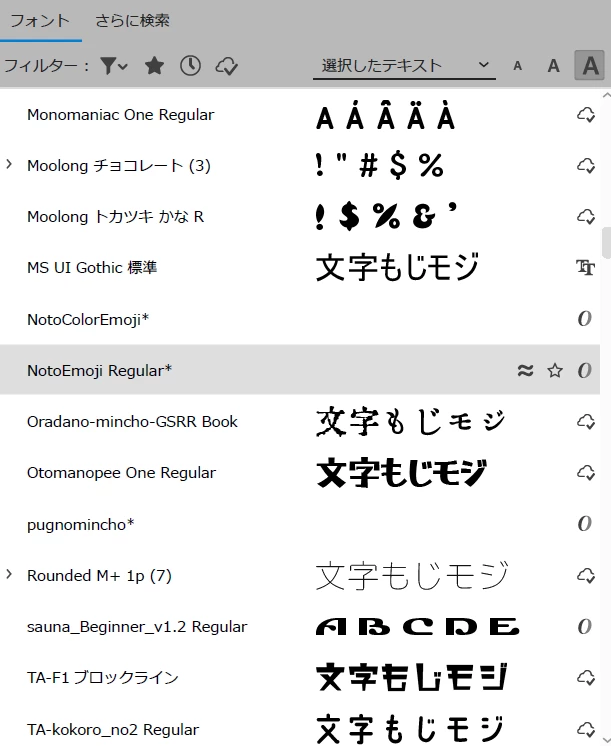Select the largest sample text size
Screen dimensions: 611x746
tap(590, 66)
